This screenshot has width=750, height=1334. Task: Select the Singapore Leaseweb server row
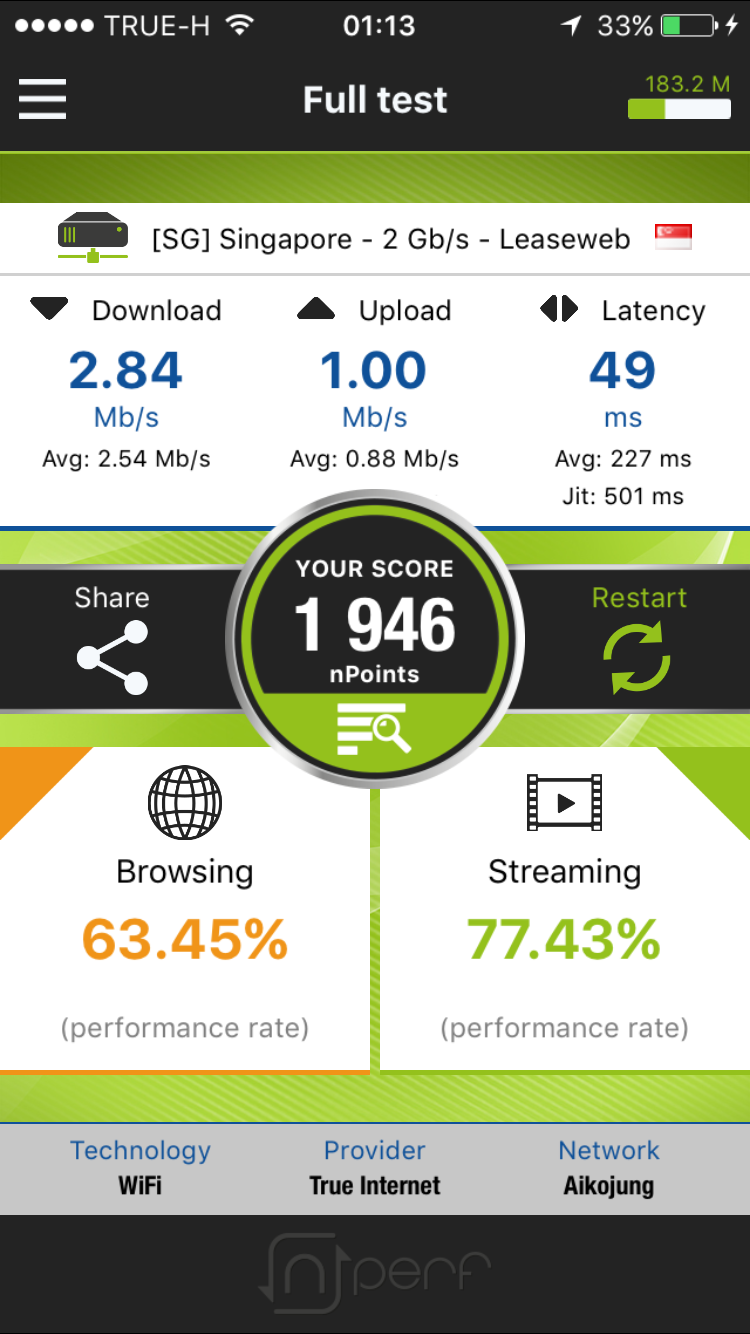(375, 239)
